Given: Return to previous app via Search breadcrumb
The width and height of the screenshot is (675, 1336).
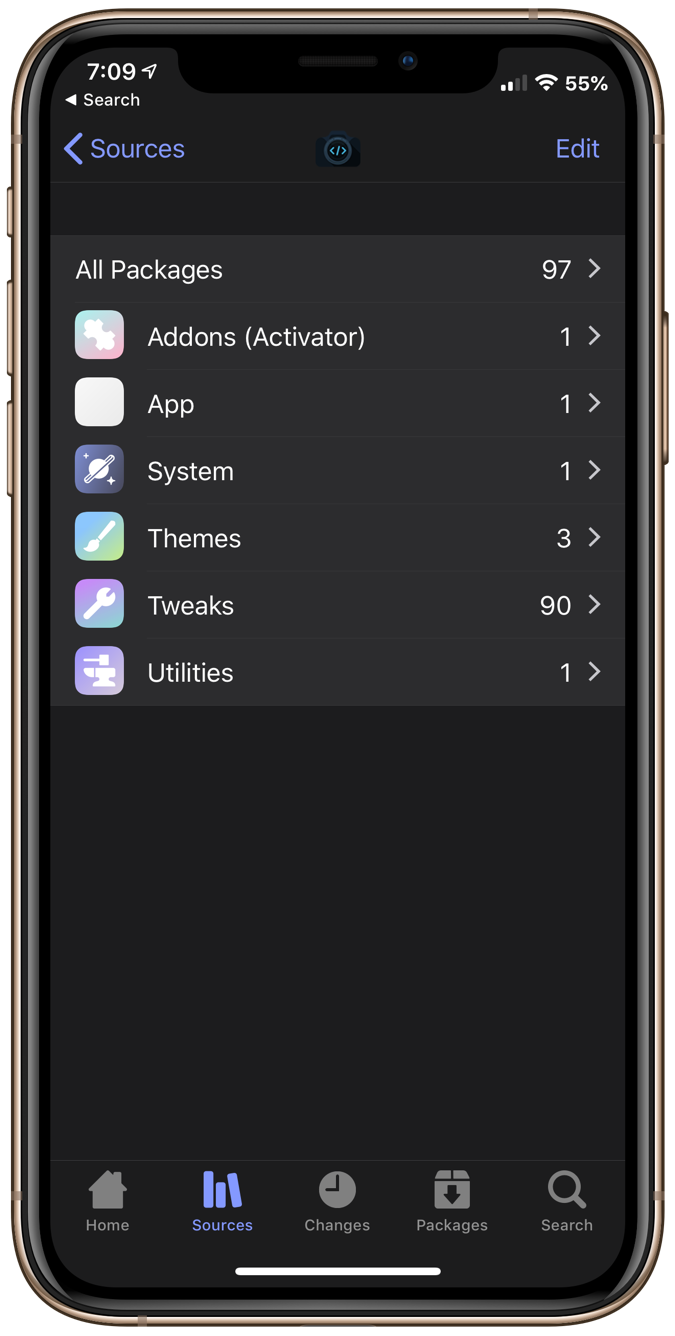Looking at the screenshot, I should [102, 100].
